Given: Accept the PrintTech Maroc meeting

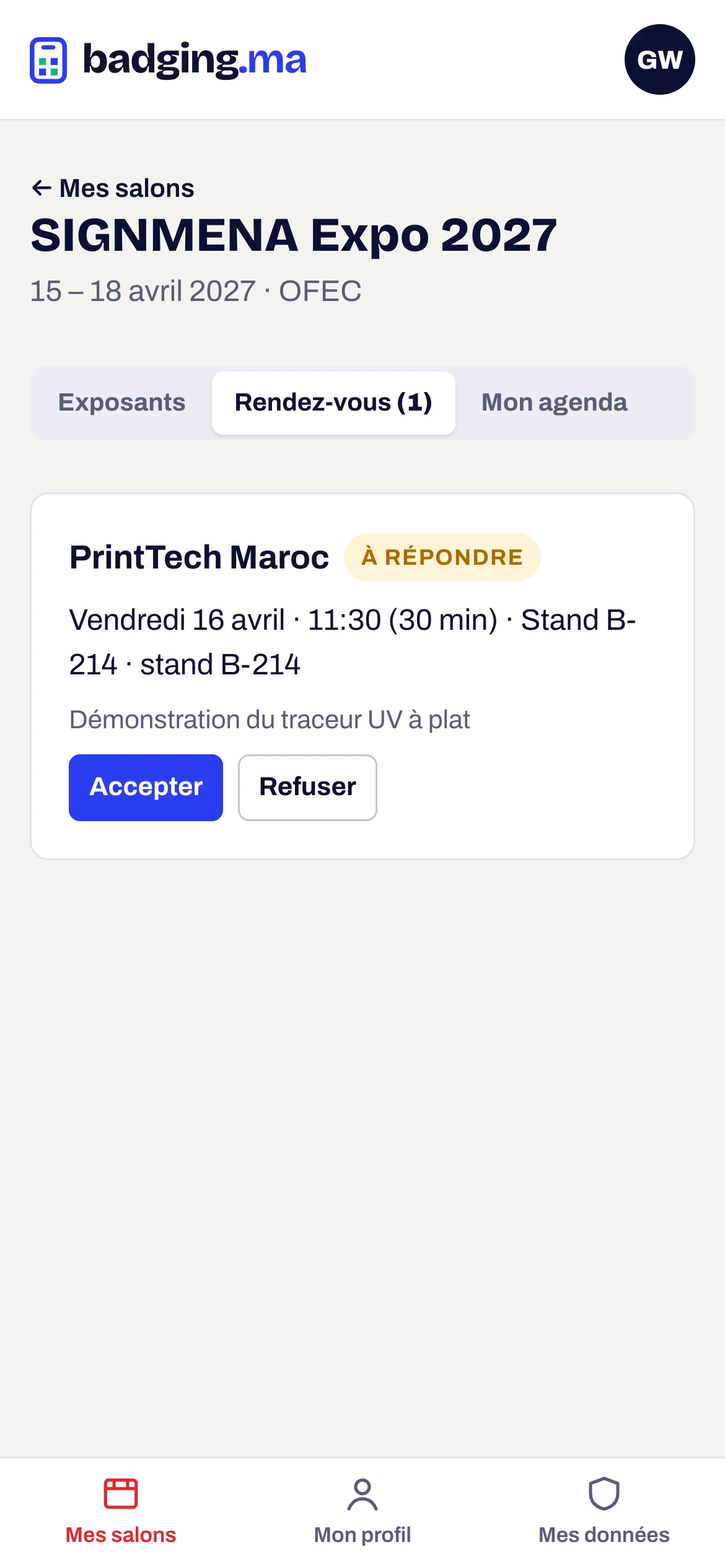Looking at the screenshot, I should (x=146, y=787).
